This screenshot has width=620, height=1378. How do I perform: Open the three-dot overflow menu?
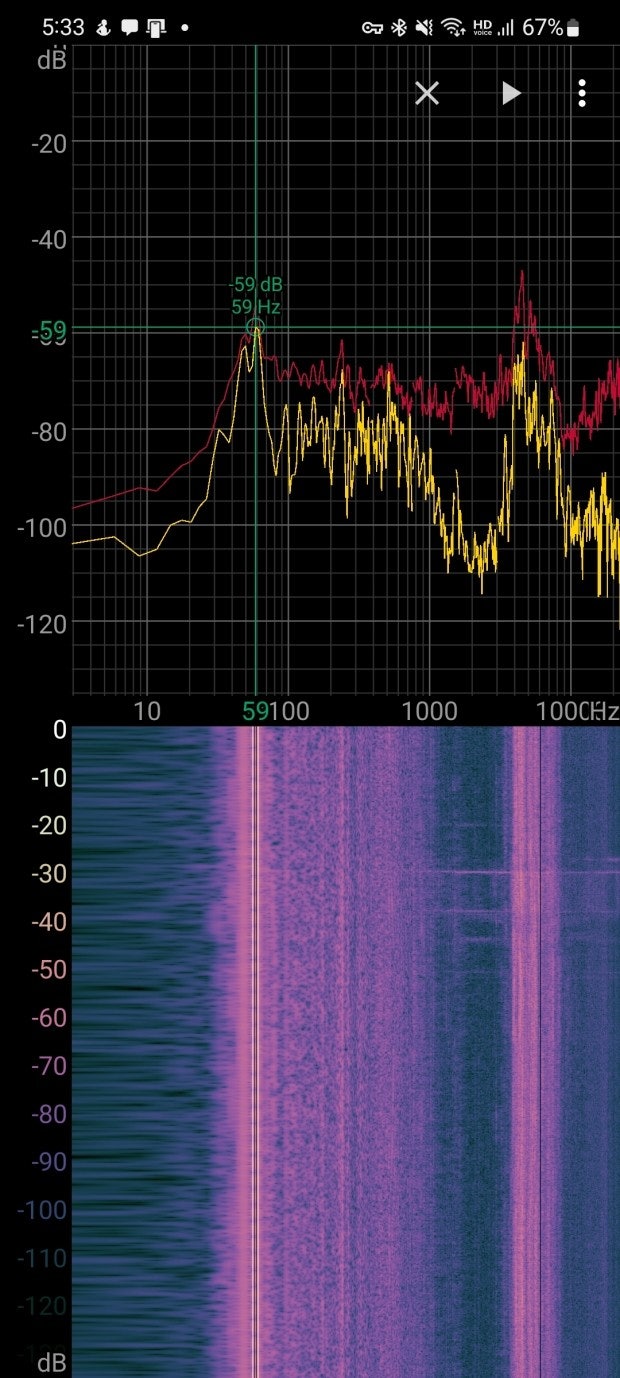click(582, 94)
